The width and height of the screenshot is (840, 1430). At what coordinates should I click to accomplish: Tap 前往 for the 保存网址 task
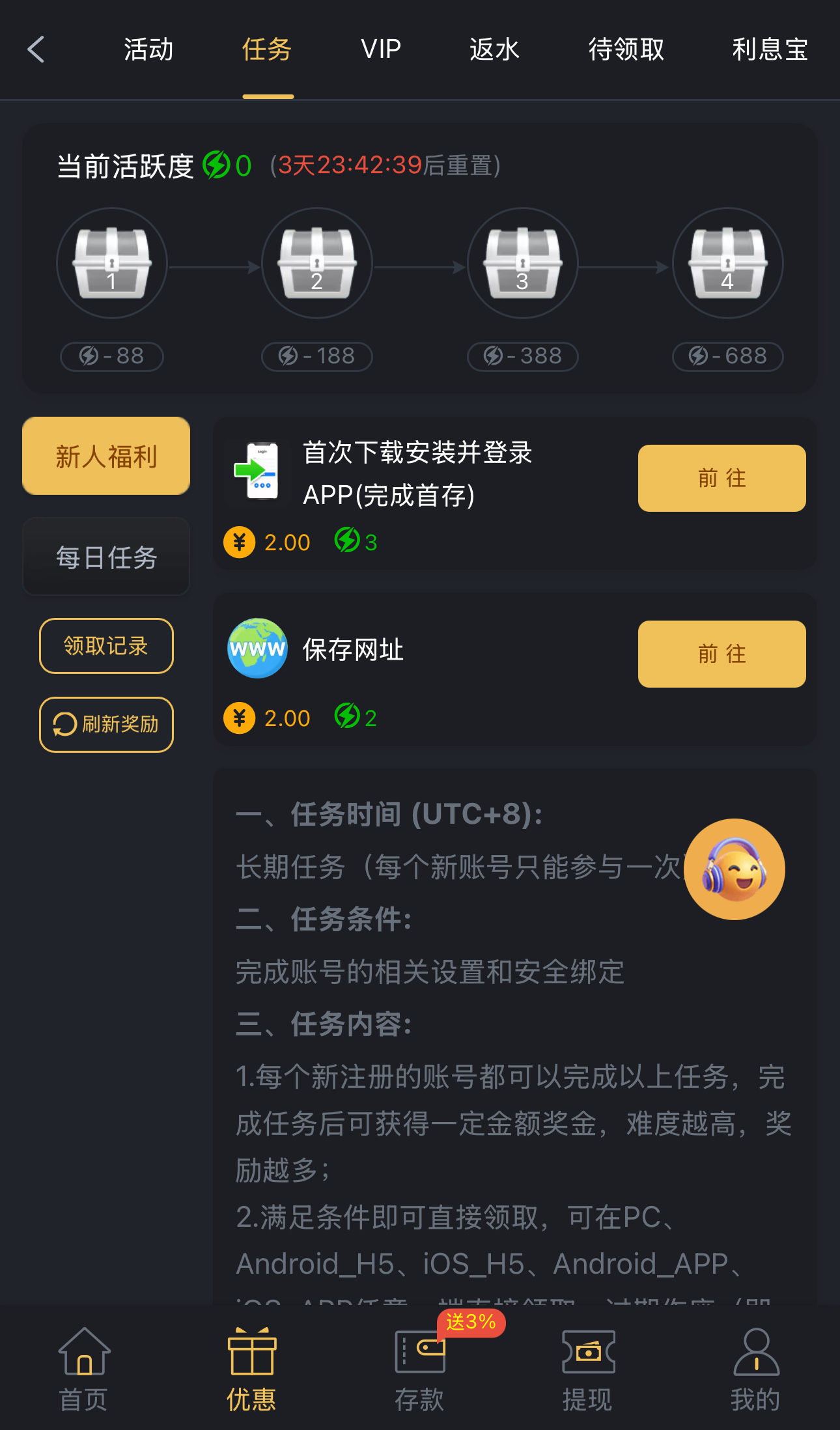pos(721,654)
